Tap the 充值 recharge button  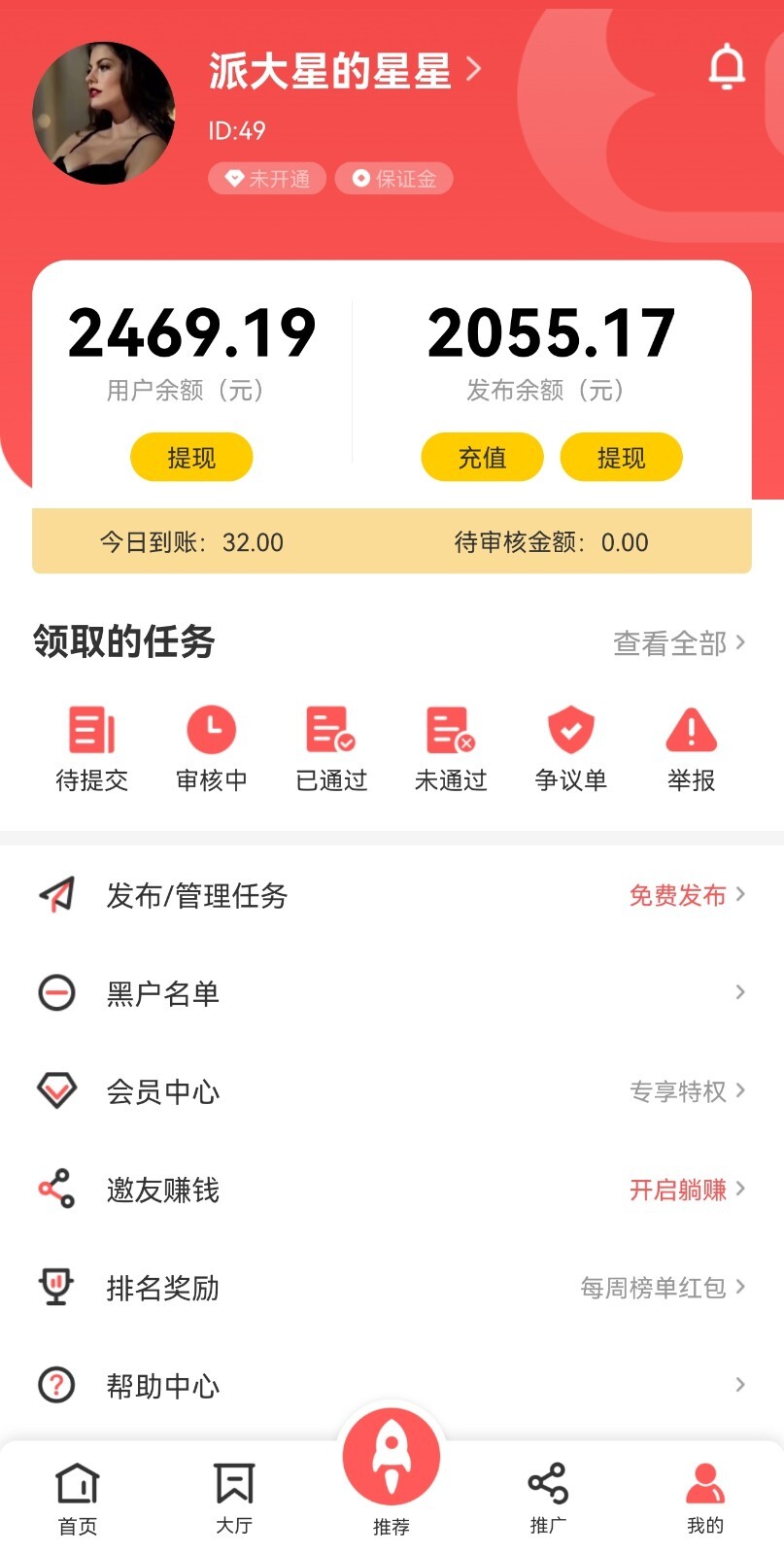pos(482,457)
